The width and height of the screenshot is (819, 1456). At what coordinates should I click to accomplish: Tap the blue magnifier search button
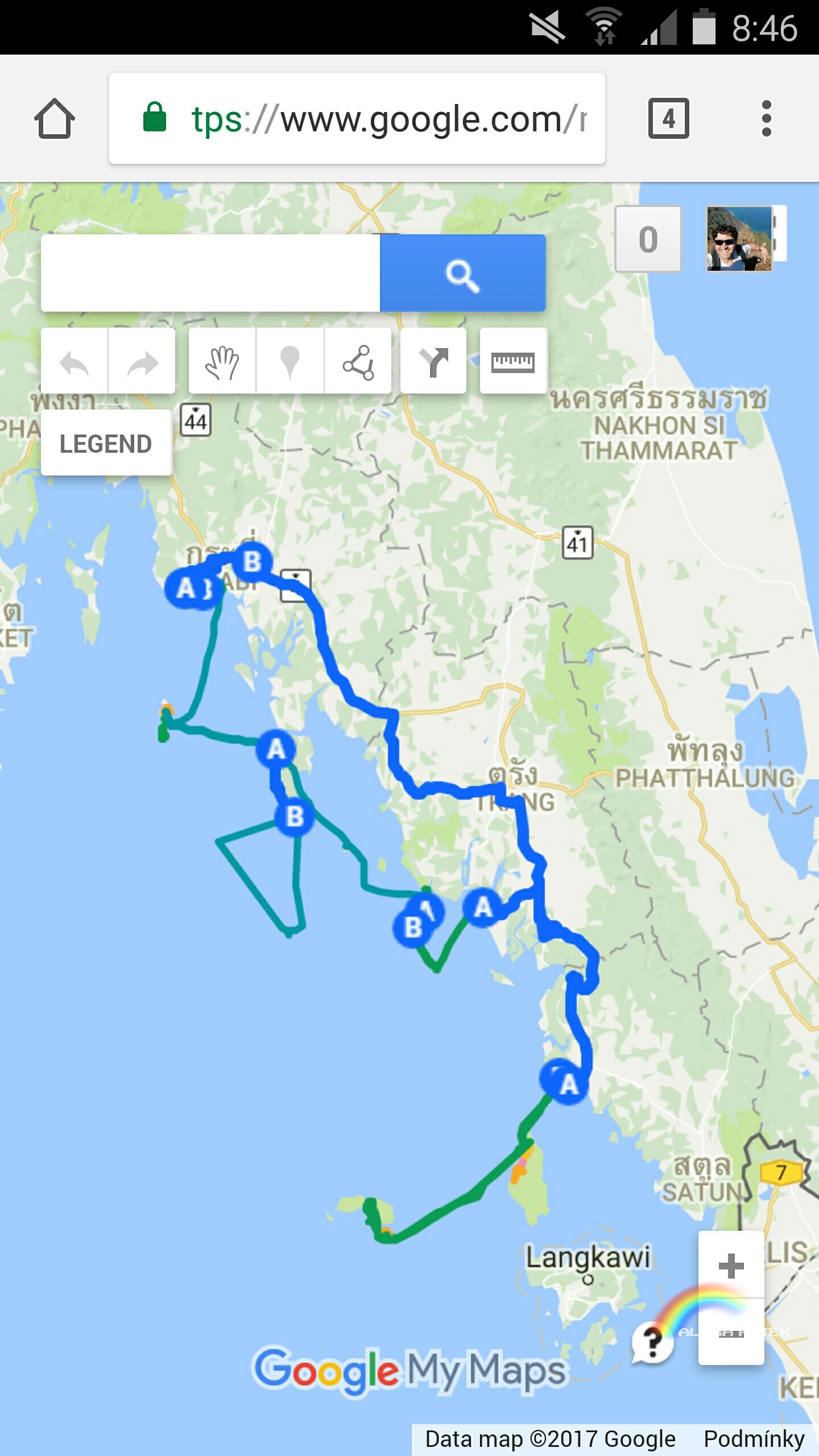[x=463, y=273]
